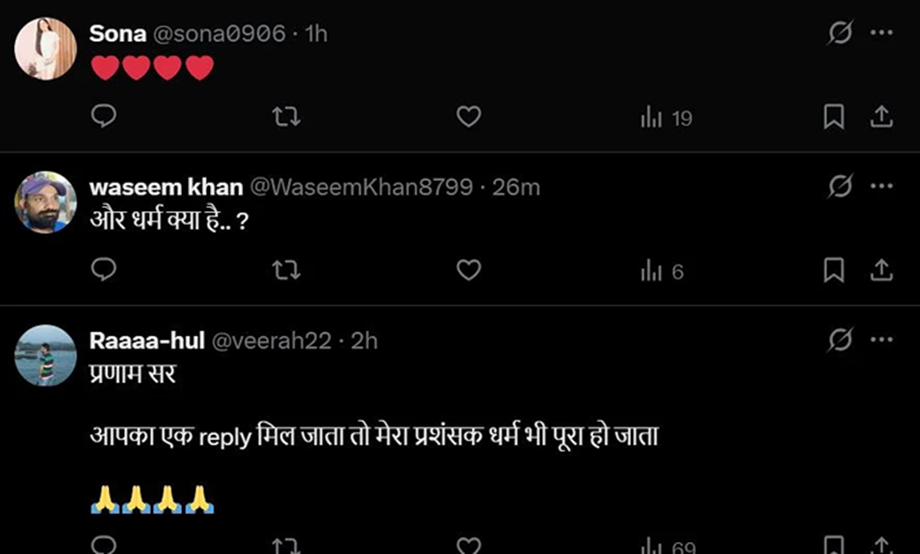Share Sona's post
This screenshot has width=920, height=554.
881,117
